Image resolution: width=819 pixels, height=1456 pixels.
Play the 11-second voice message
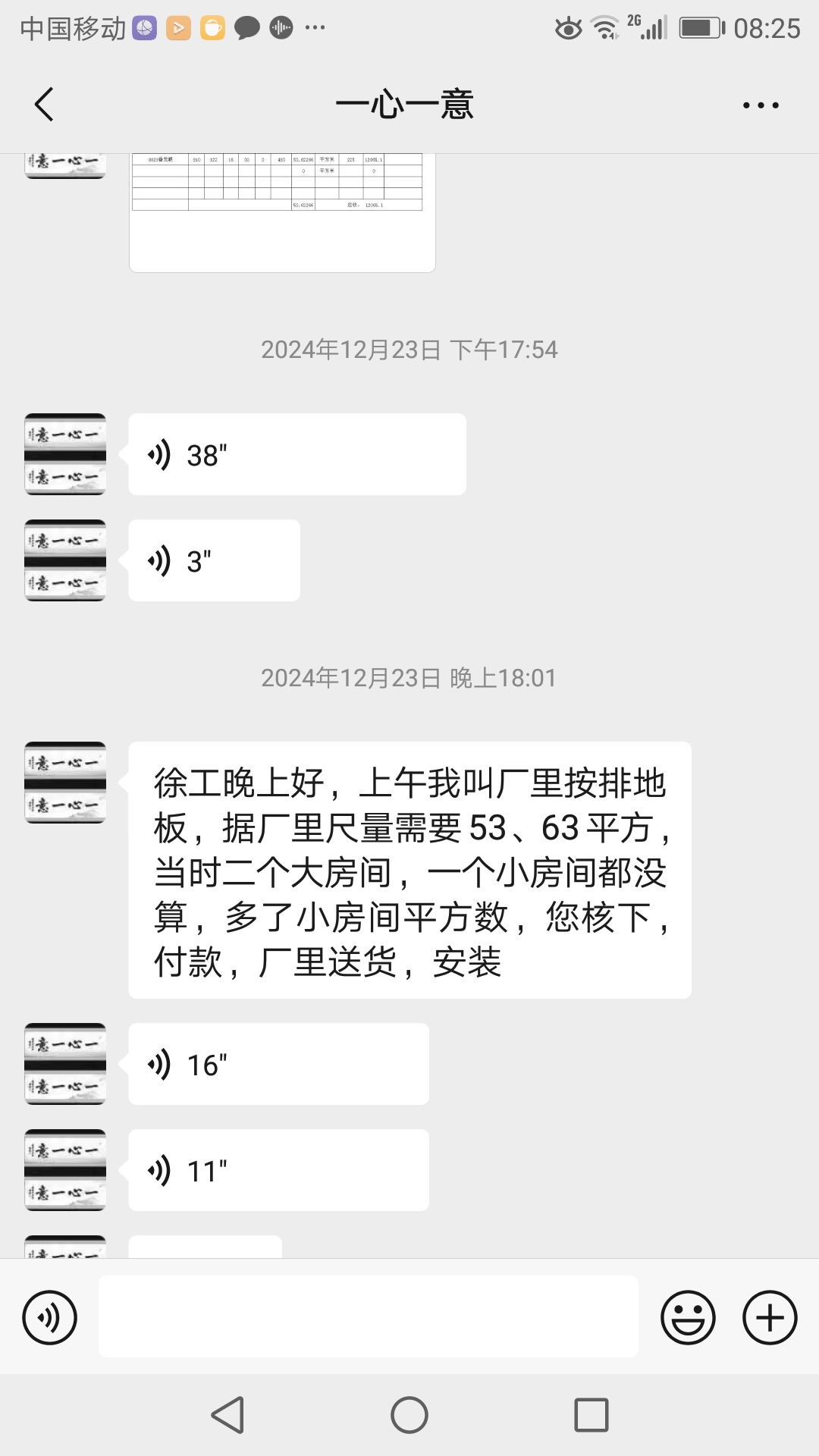click(278, 1171)
